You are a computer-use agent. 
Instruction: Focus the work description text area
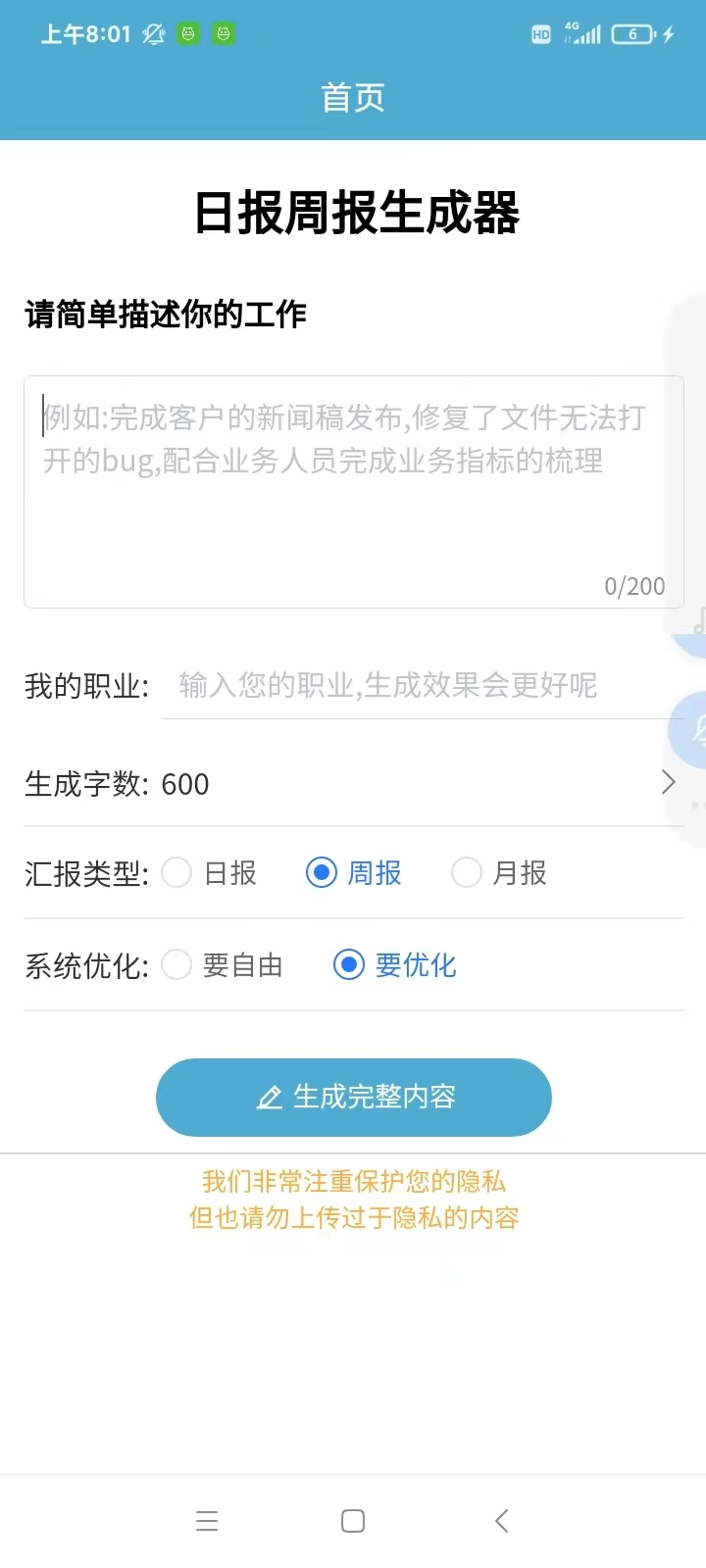[x=353, y=490]
